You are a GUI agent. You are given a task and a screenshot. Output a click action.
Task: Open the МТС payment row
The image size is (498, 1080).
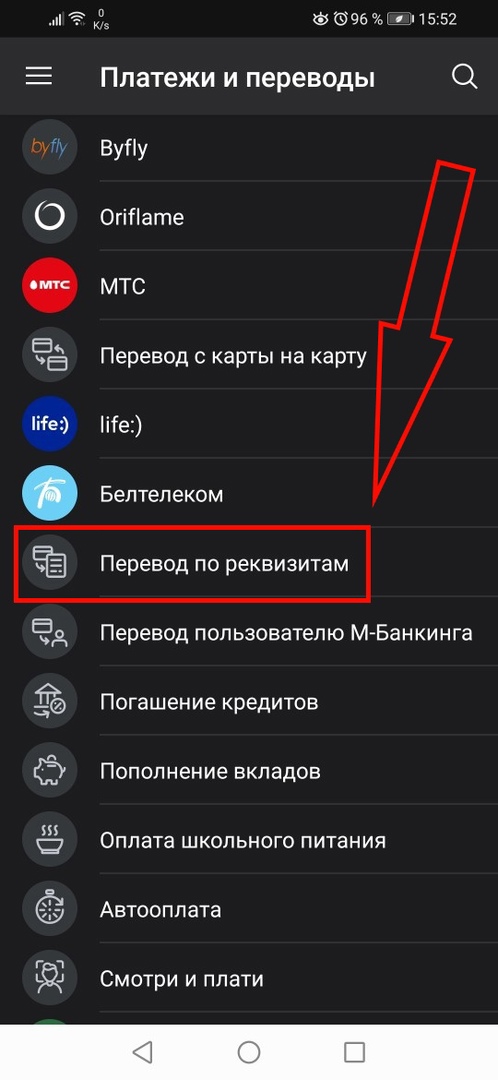click(249, 287)
